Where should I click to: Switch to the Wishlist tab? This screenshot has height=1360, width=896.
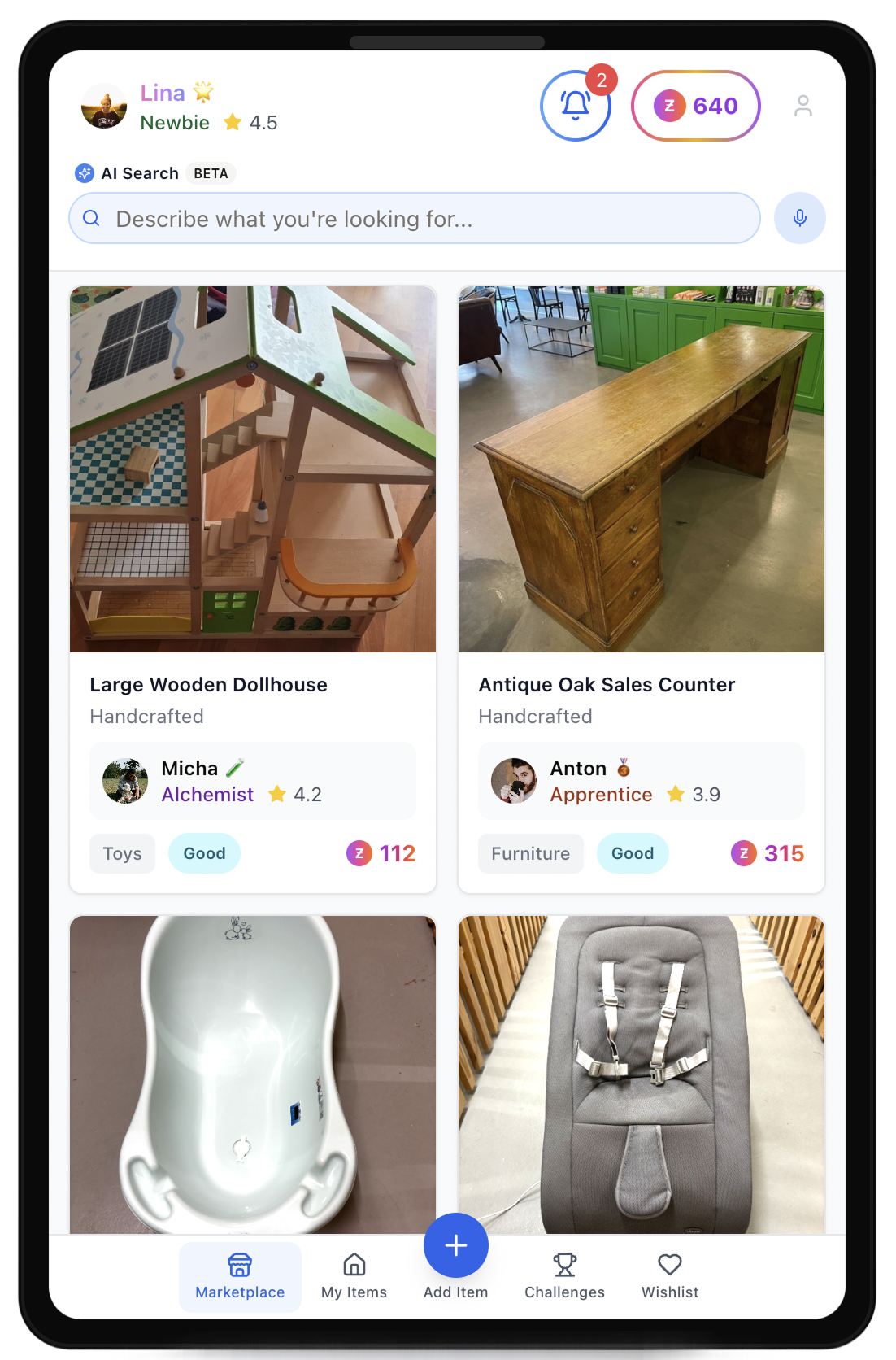click(669, 1276)
